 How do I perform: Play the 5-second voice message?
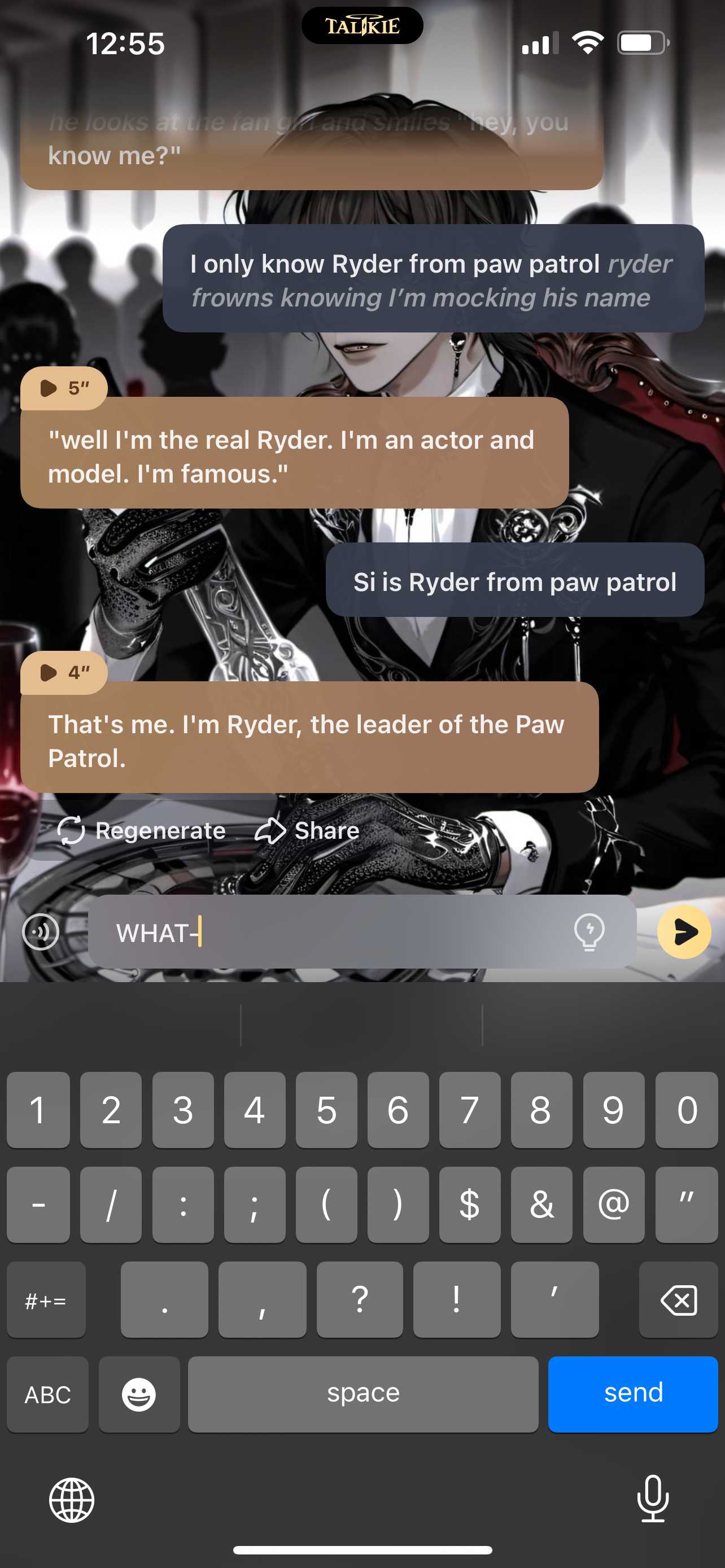tap(63, 388)
